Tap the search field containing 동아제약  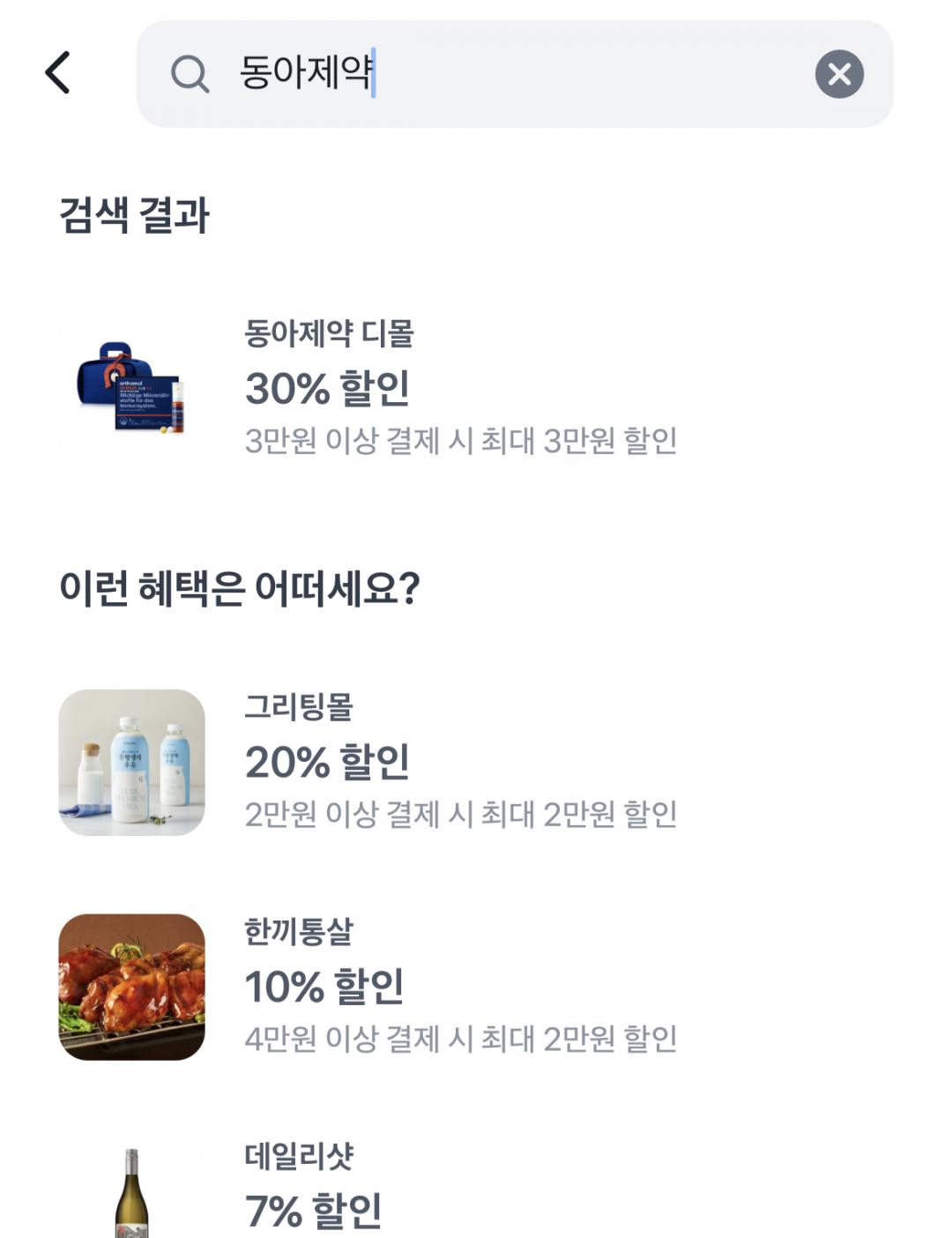(494, 74)
